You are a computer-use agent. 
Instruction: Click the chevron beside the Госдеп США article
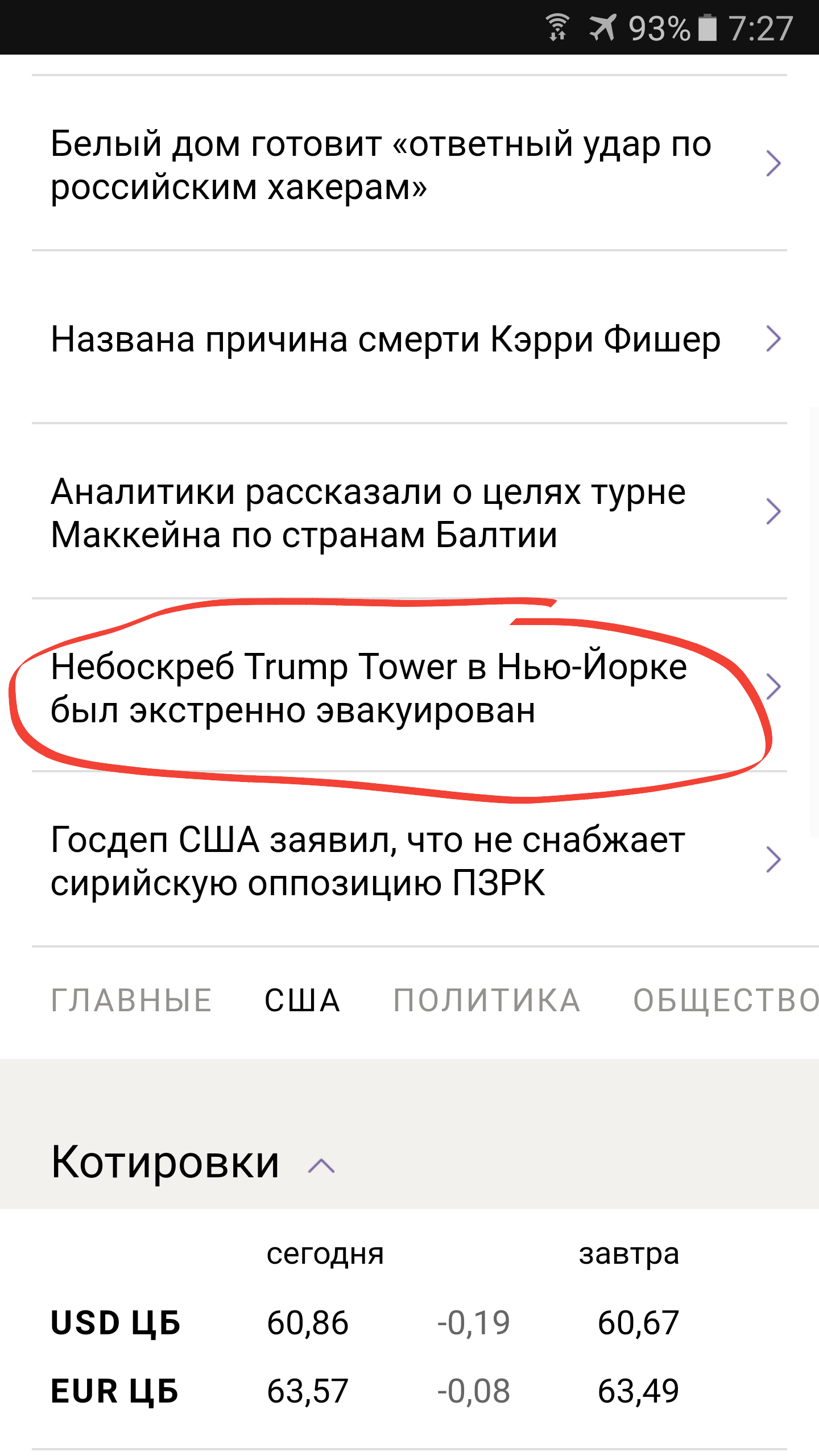tap(775, 860)
